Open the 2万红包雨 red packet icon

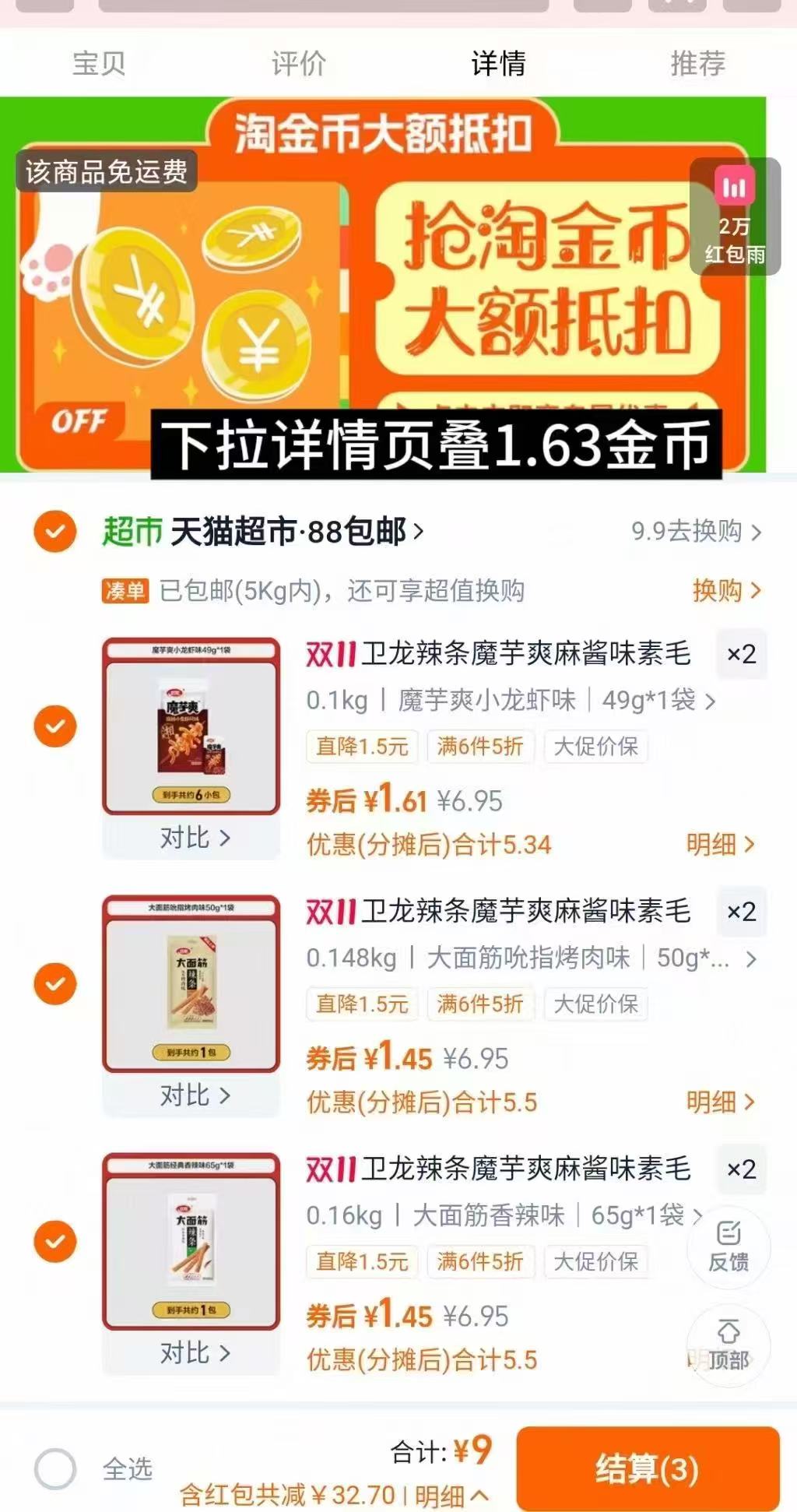coord(735,218)
